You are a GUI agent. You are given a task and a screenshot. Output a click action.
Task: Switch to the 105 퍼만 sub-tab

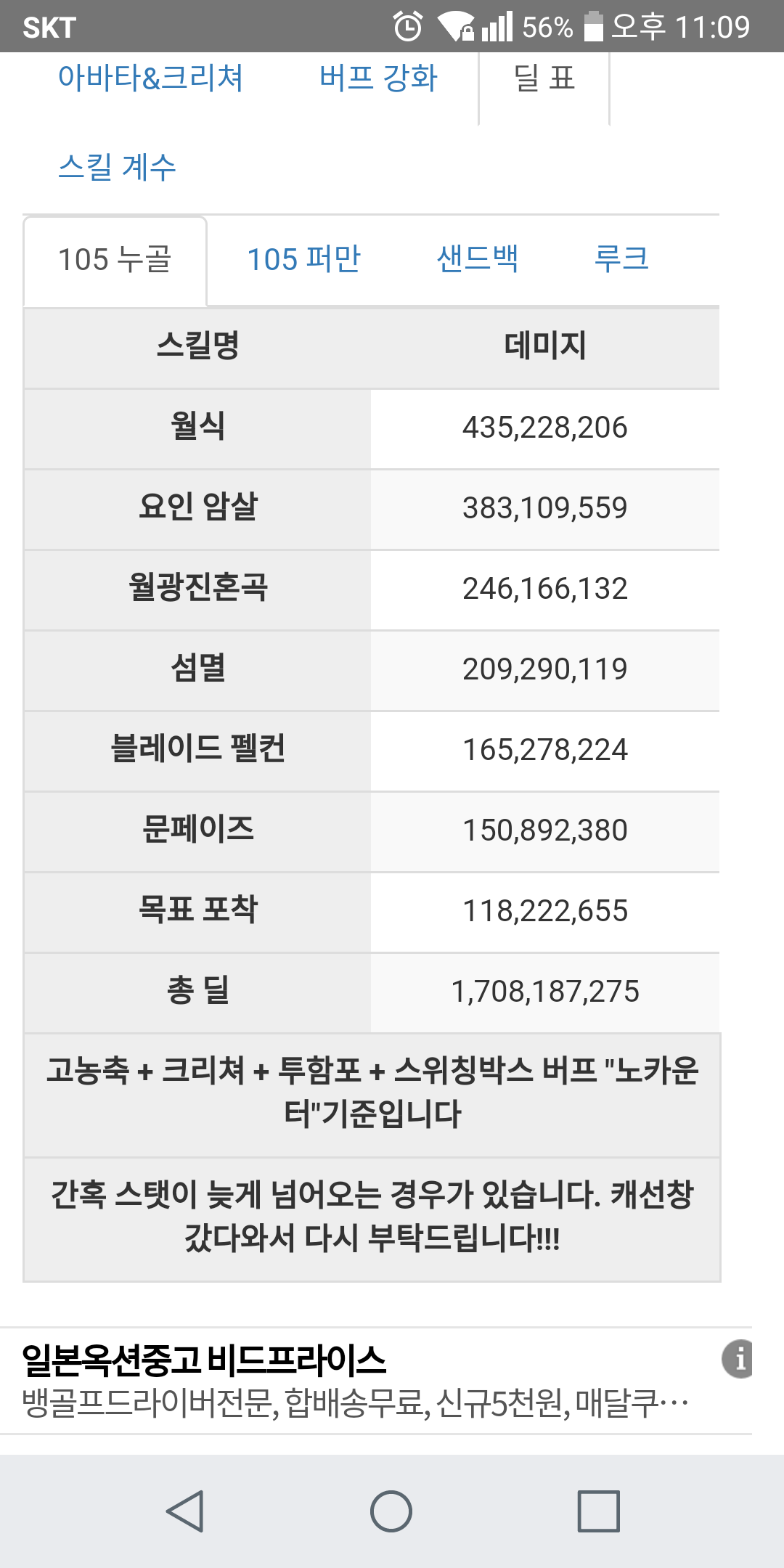click(304, 259)
